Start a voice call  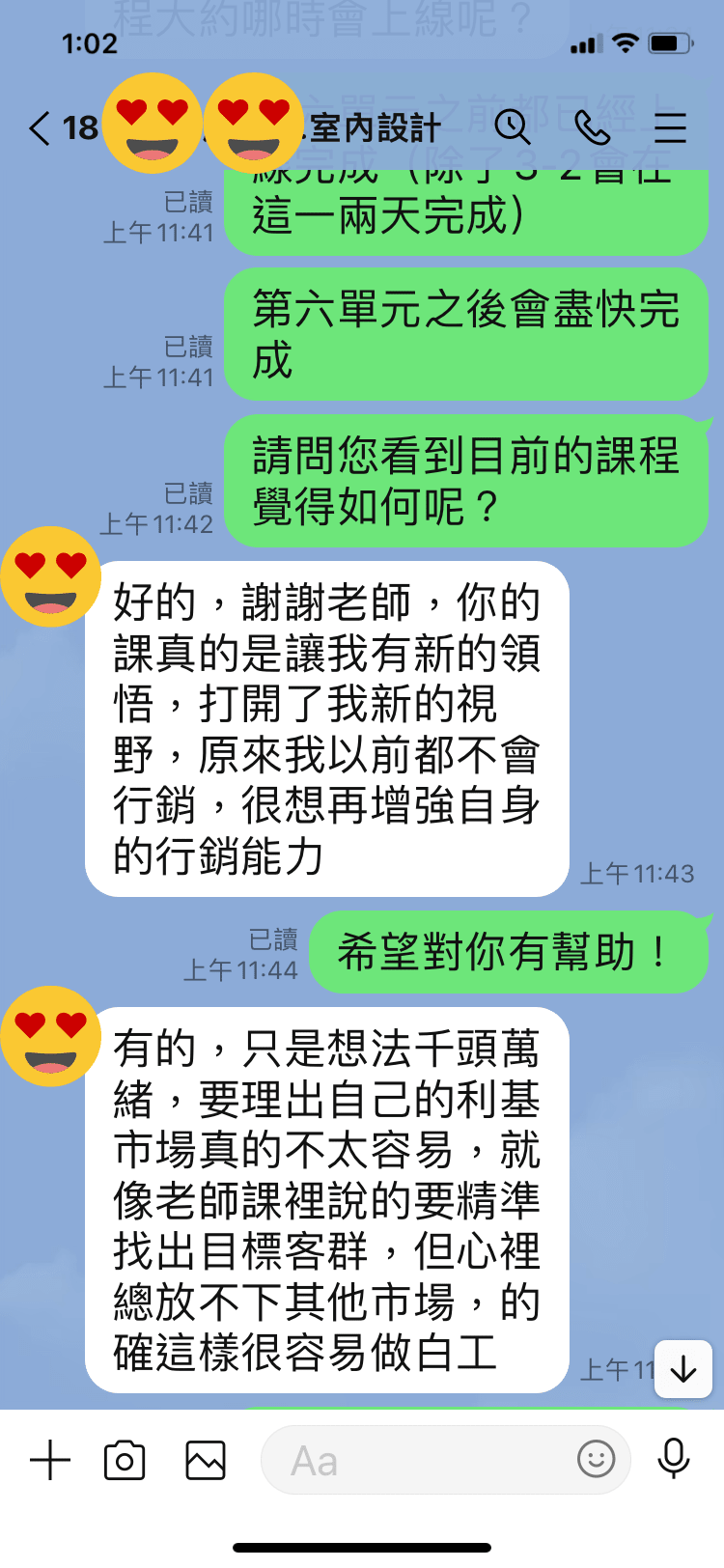point(591,127)
